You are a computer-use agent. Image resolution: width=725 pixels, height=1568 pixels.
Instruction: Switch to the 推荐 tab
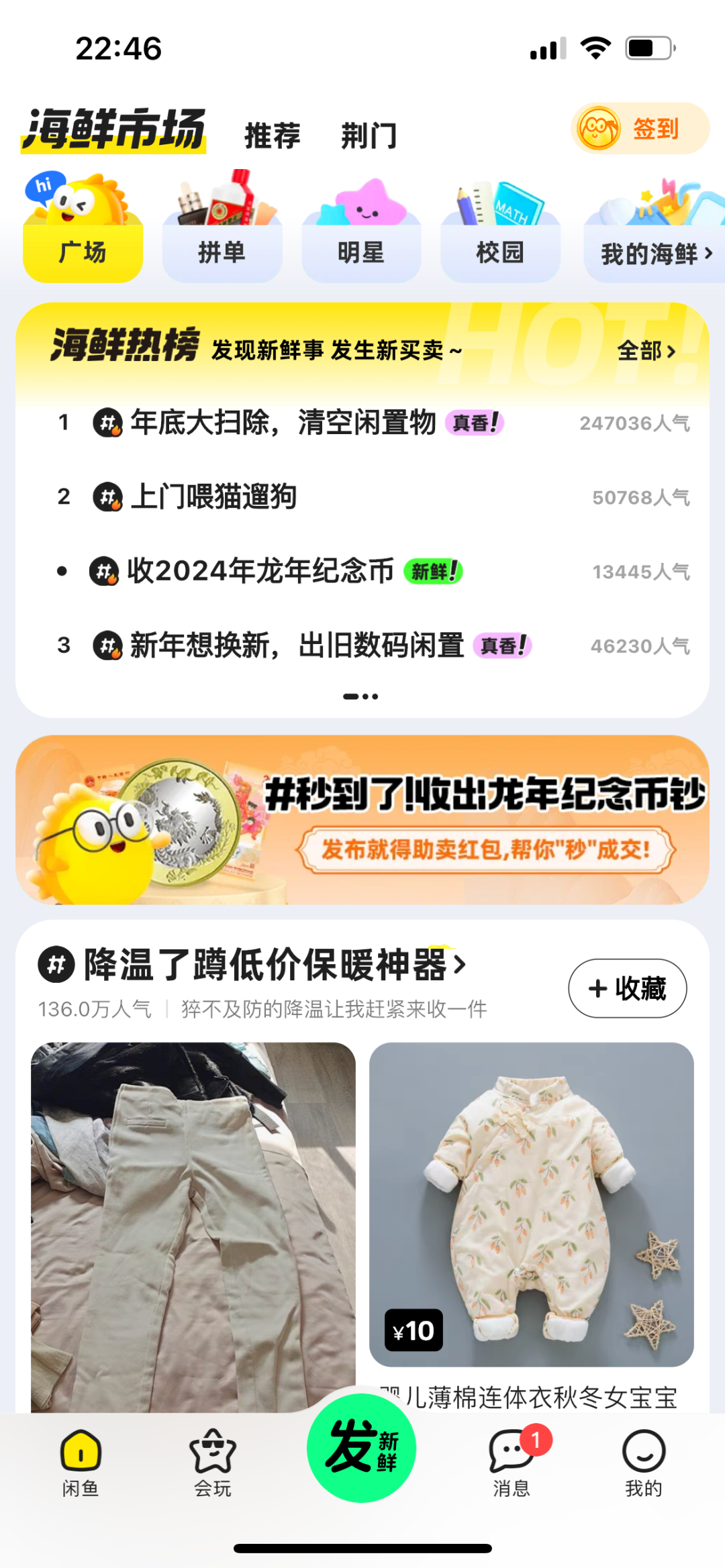273,135
